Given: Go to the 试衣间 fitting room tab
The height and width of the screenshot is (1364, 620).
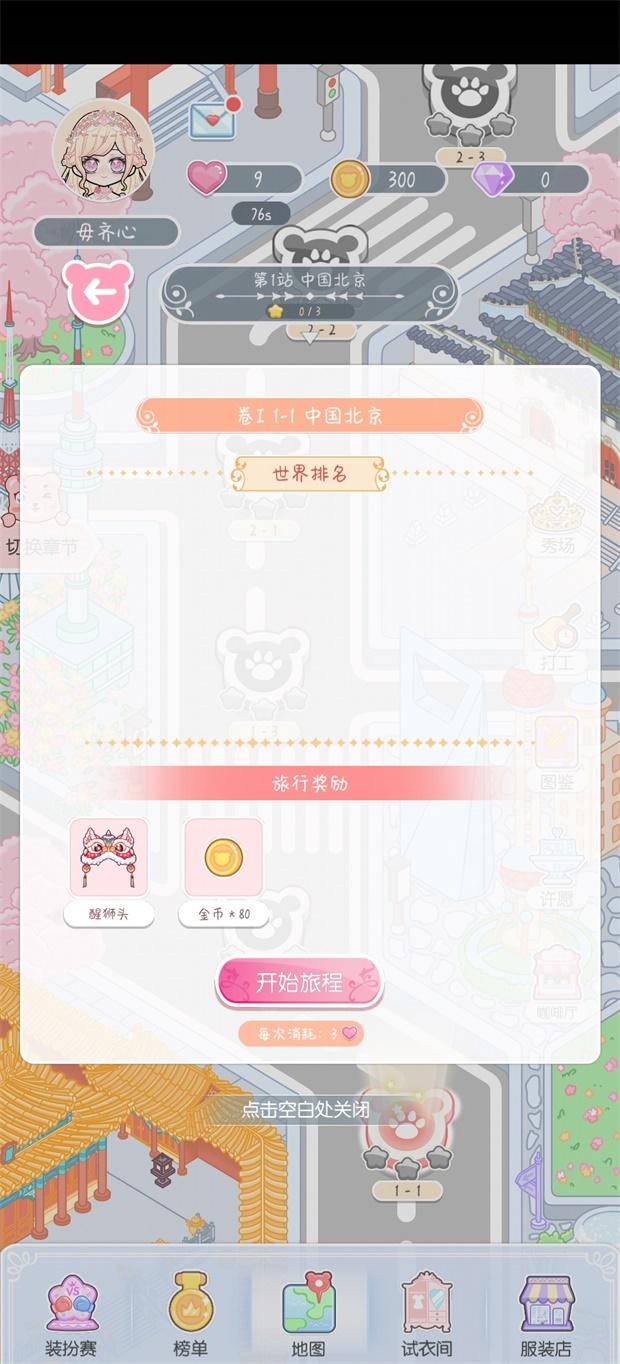Looking at the screenshot, I should click(x=427, y=1314).
